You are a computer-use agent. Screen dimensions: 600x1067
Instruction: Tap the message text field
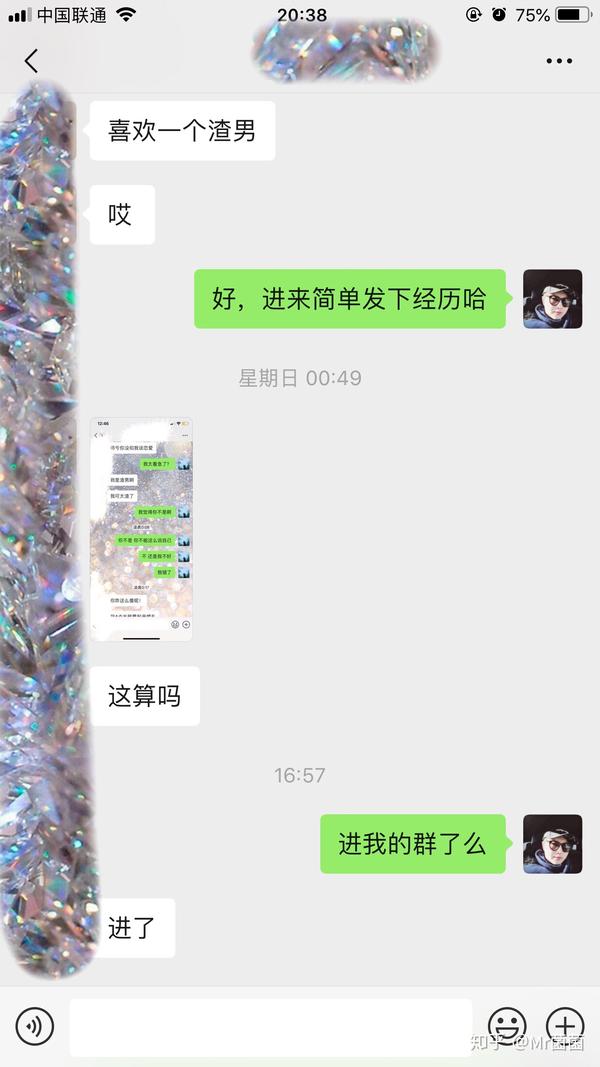[x=270, y=1026]
